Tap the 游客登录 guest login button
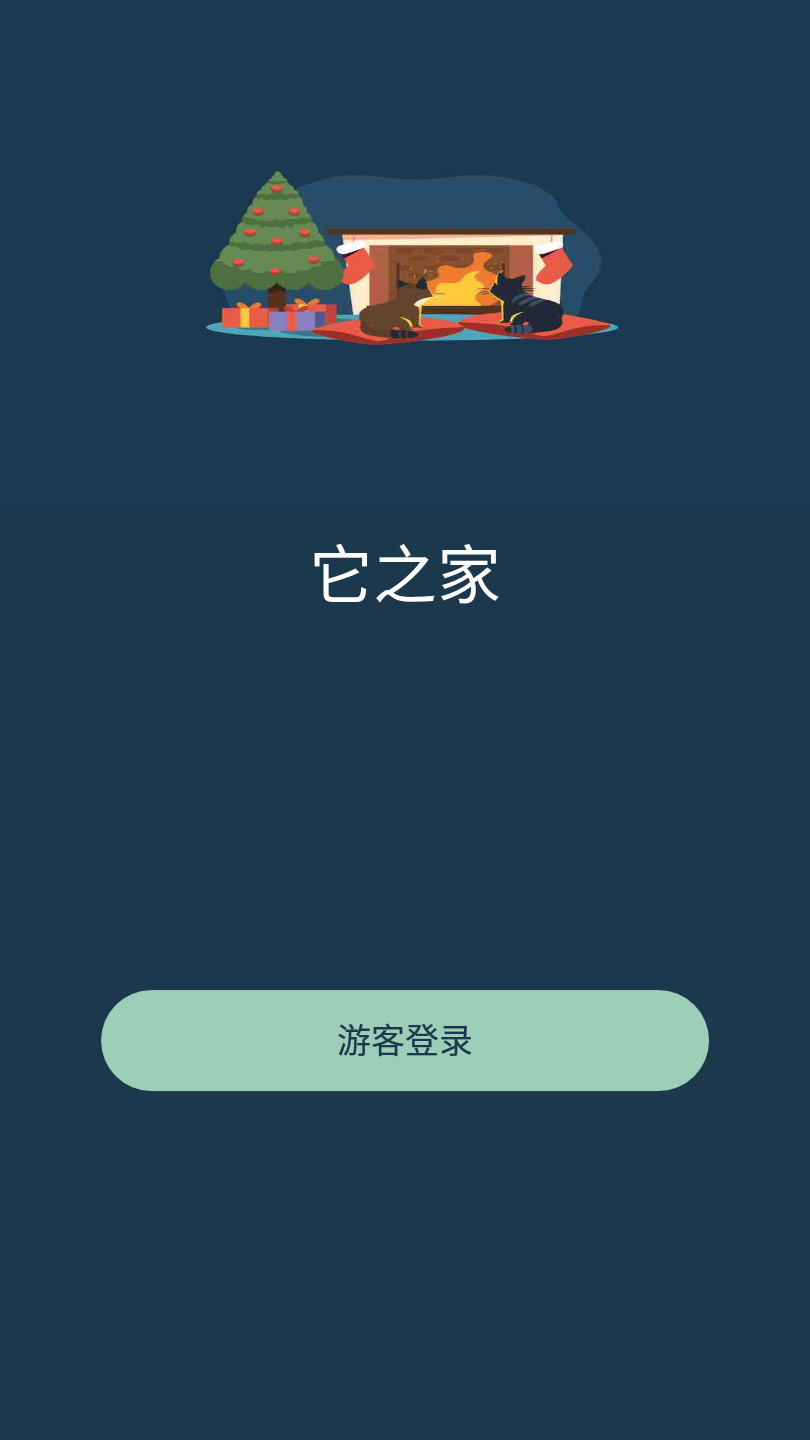 405,1040
